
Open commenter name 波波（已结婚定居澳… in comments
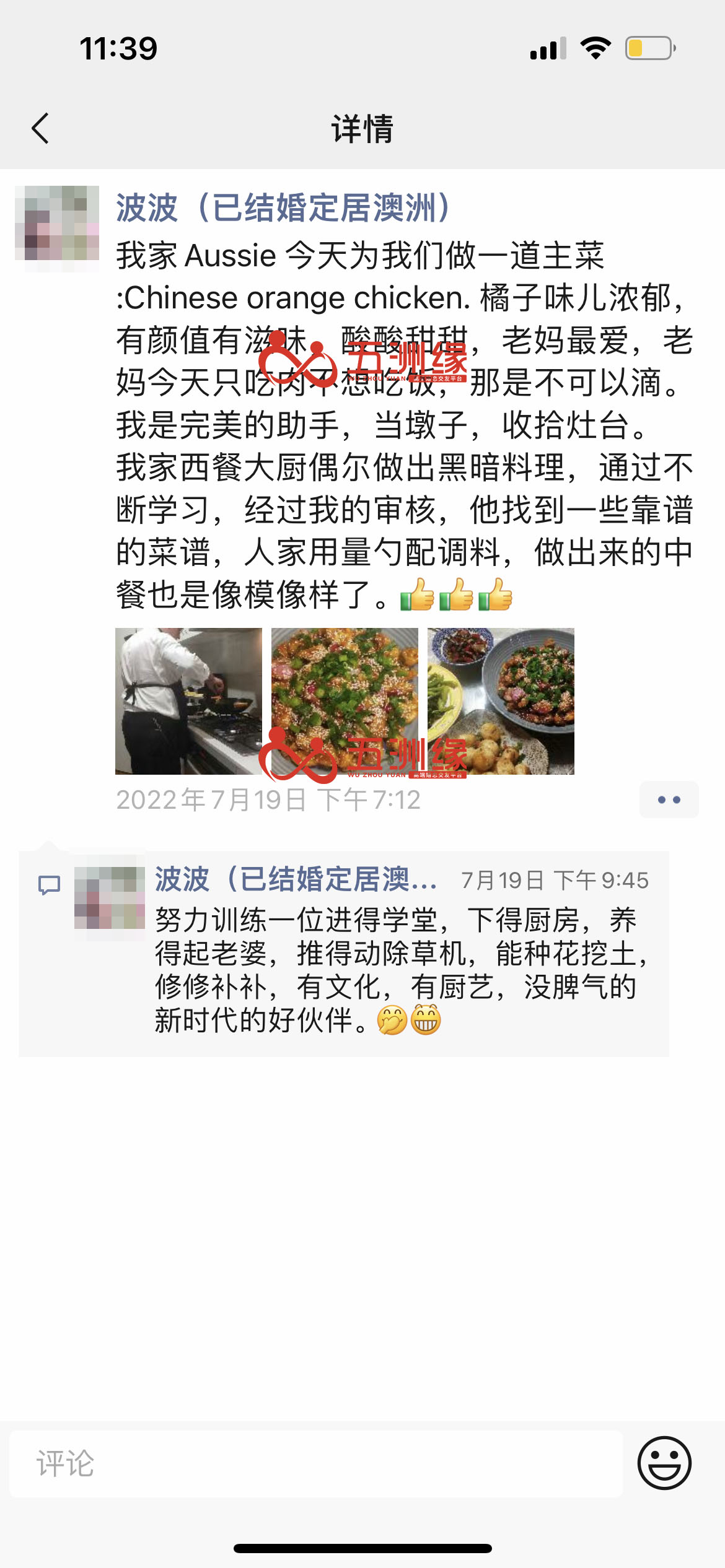pos(296,879)
